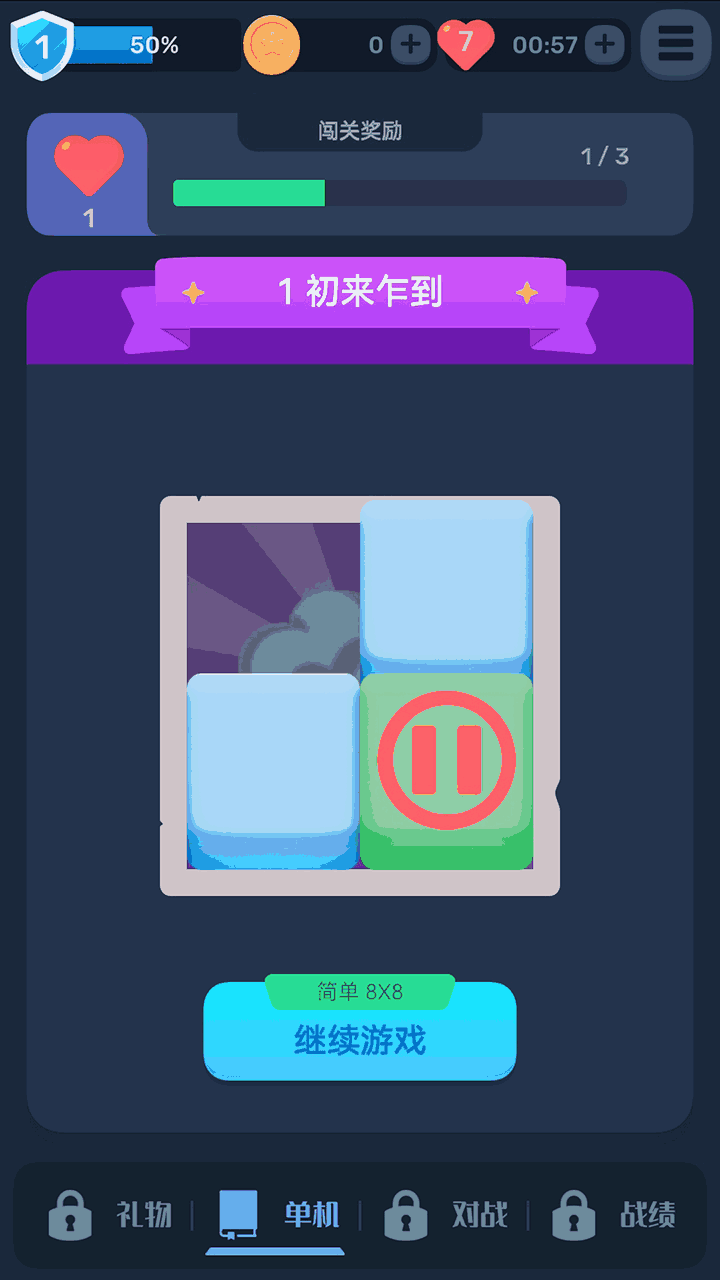Tap the 继续游戏 continue game button

360,1038
